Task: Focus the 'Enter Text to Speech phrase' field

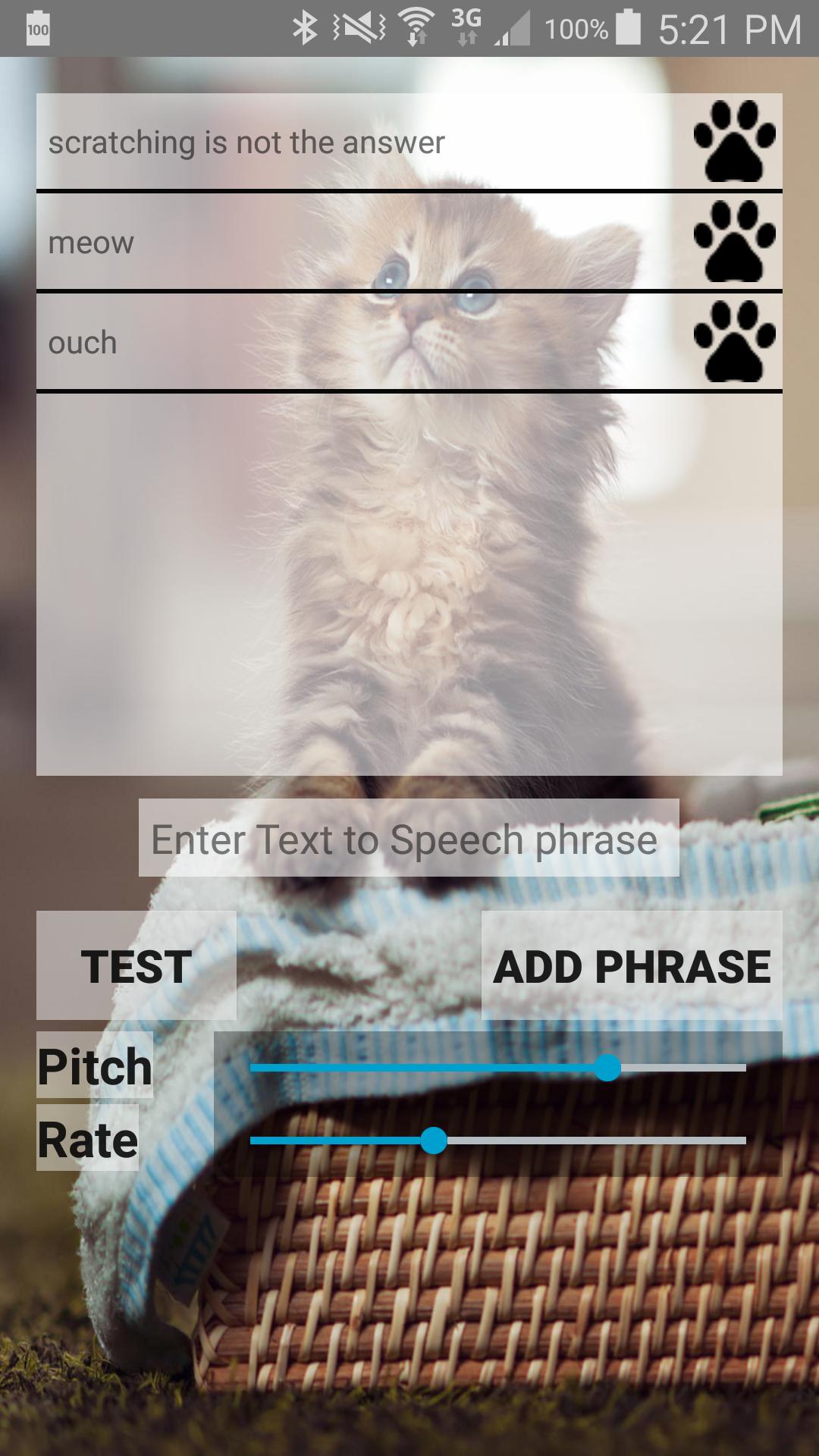Action: 408,839
